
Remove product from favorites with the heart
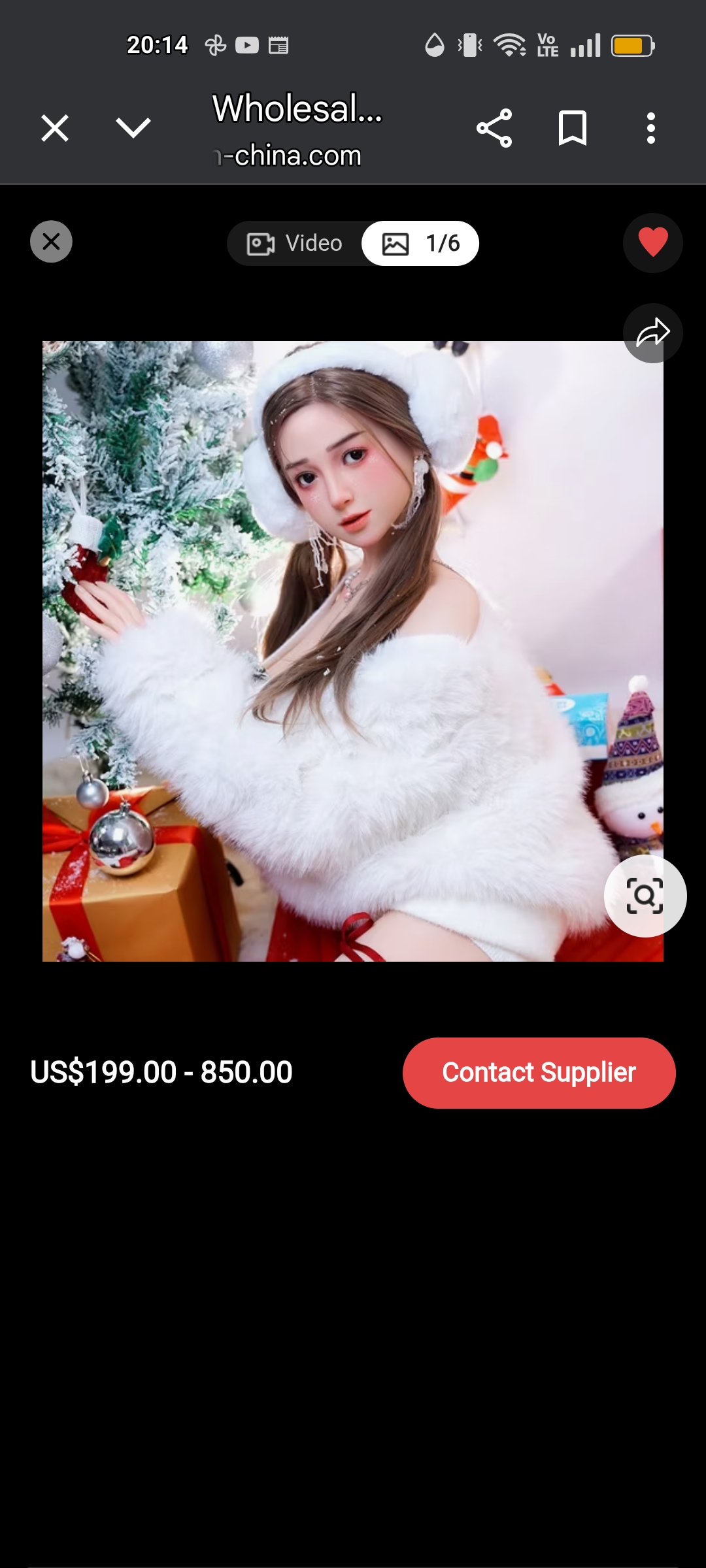tap(653, 242)
